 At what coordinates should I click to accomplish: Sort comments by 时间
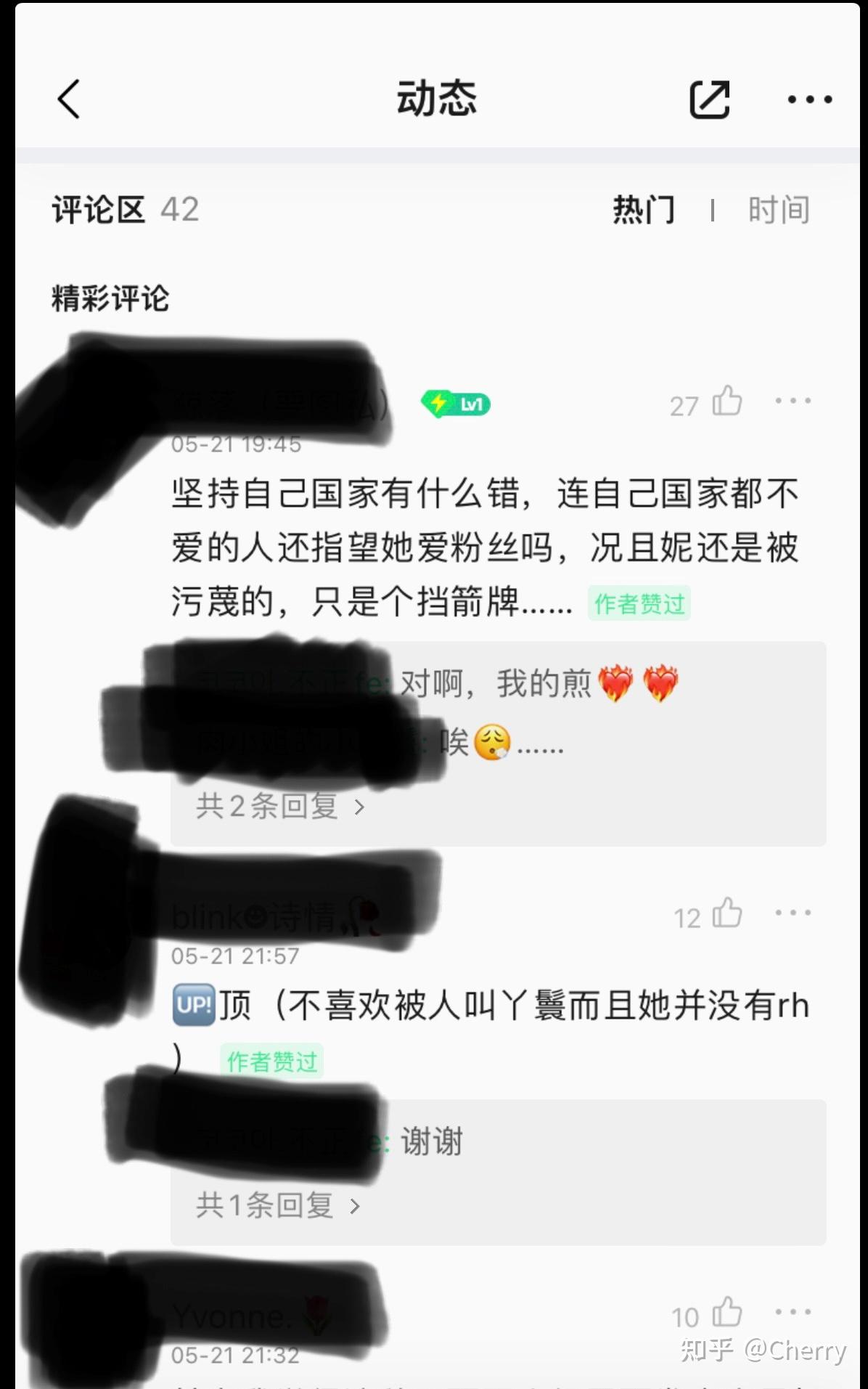(779, 210)
